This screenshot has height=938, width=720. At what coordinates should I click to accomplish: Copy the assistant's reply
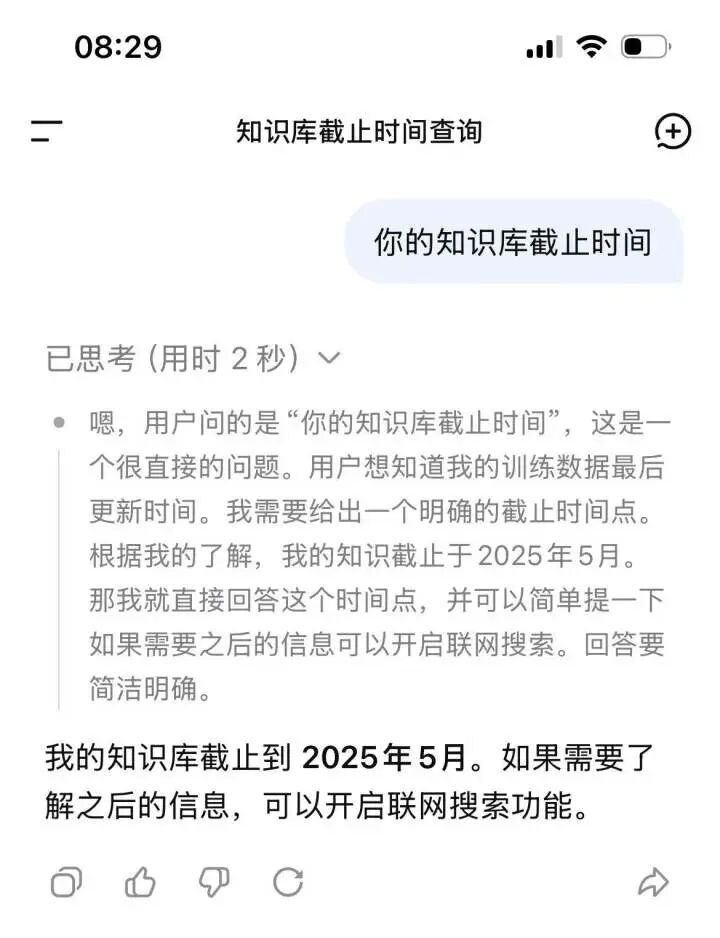(x=67, y=881)
